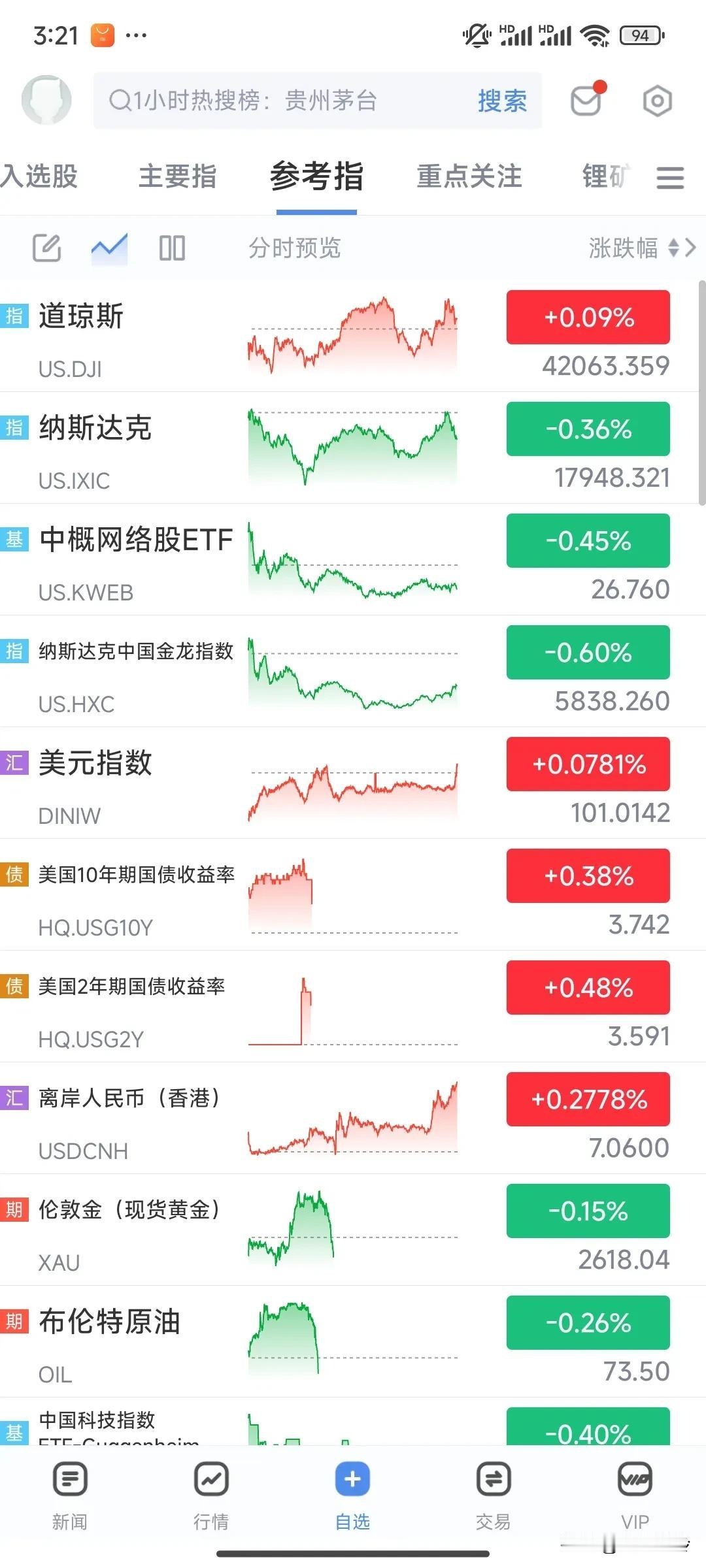
Task: Edit the watchlist with the pencil icon
Action: point(47,248)
